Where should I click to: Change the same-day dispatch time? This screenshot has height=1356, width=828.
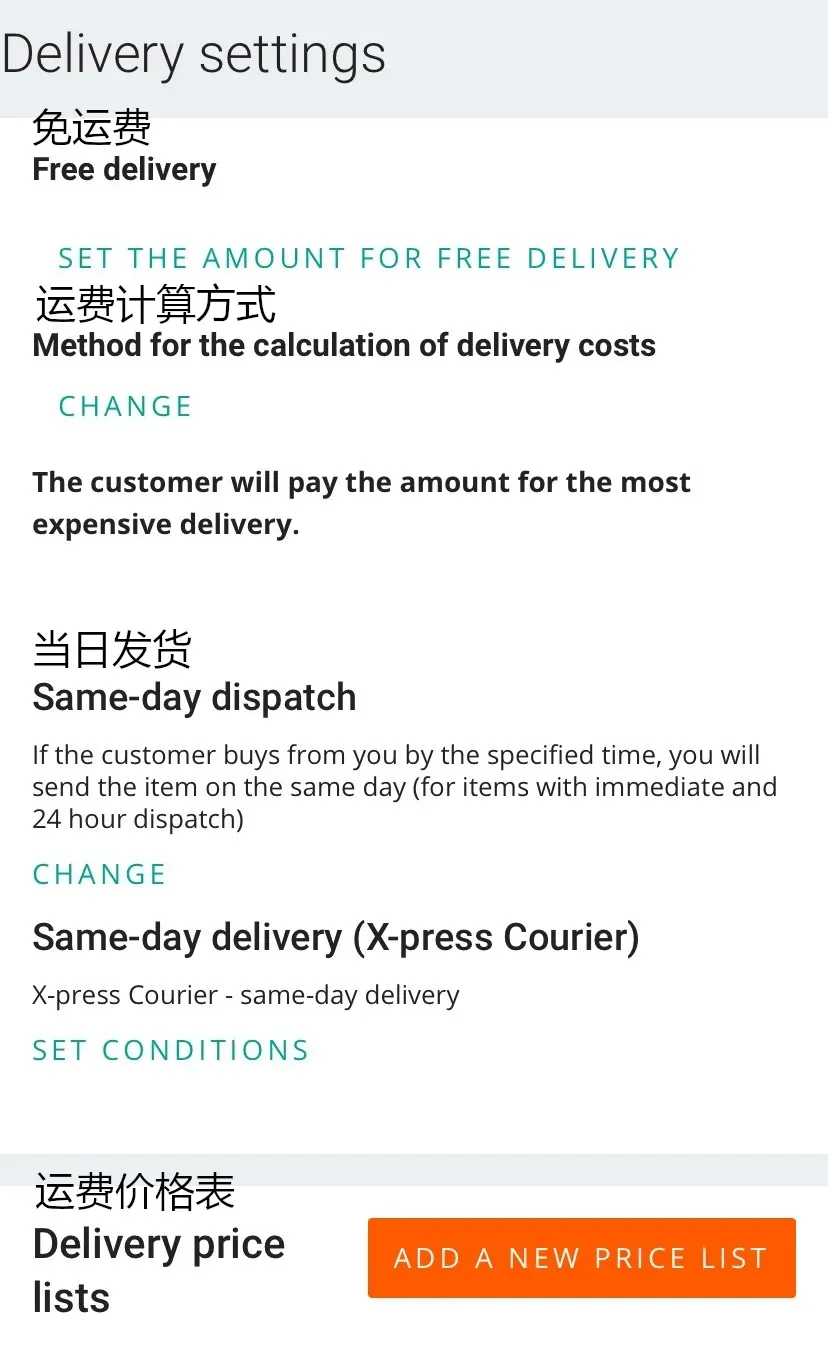click(x=99, y=874)
